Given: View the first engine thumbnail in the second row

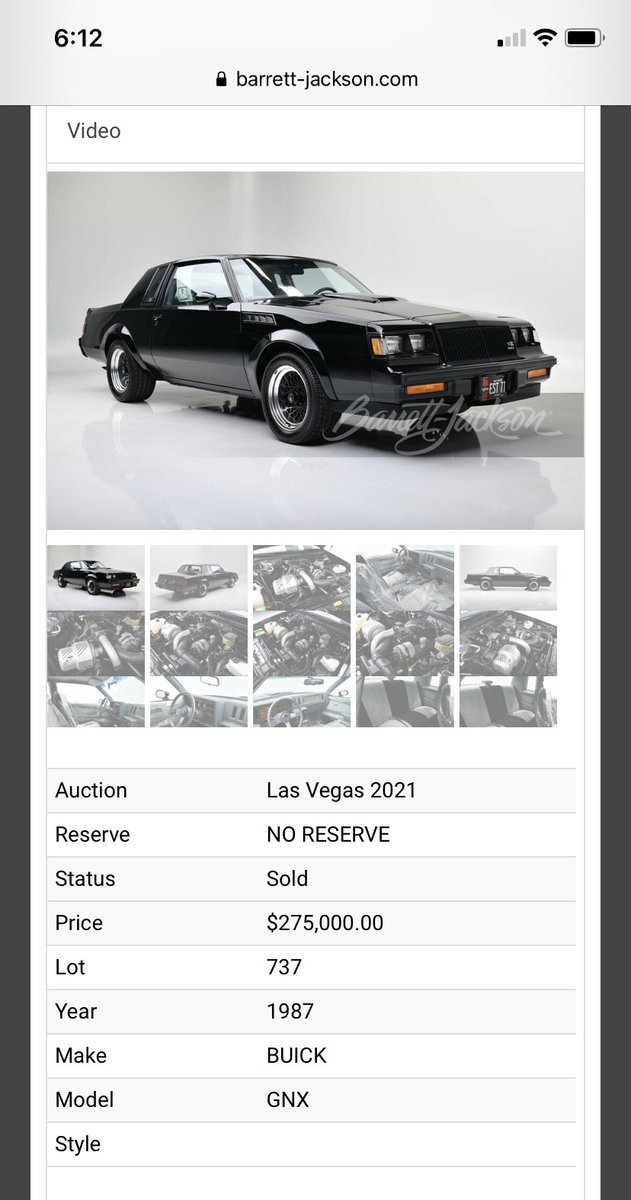Looking at the screenshot, I should [96, 644].
